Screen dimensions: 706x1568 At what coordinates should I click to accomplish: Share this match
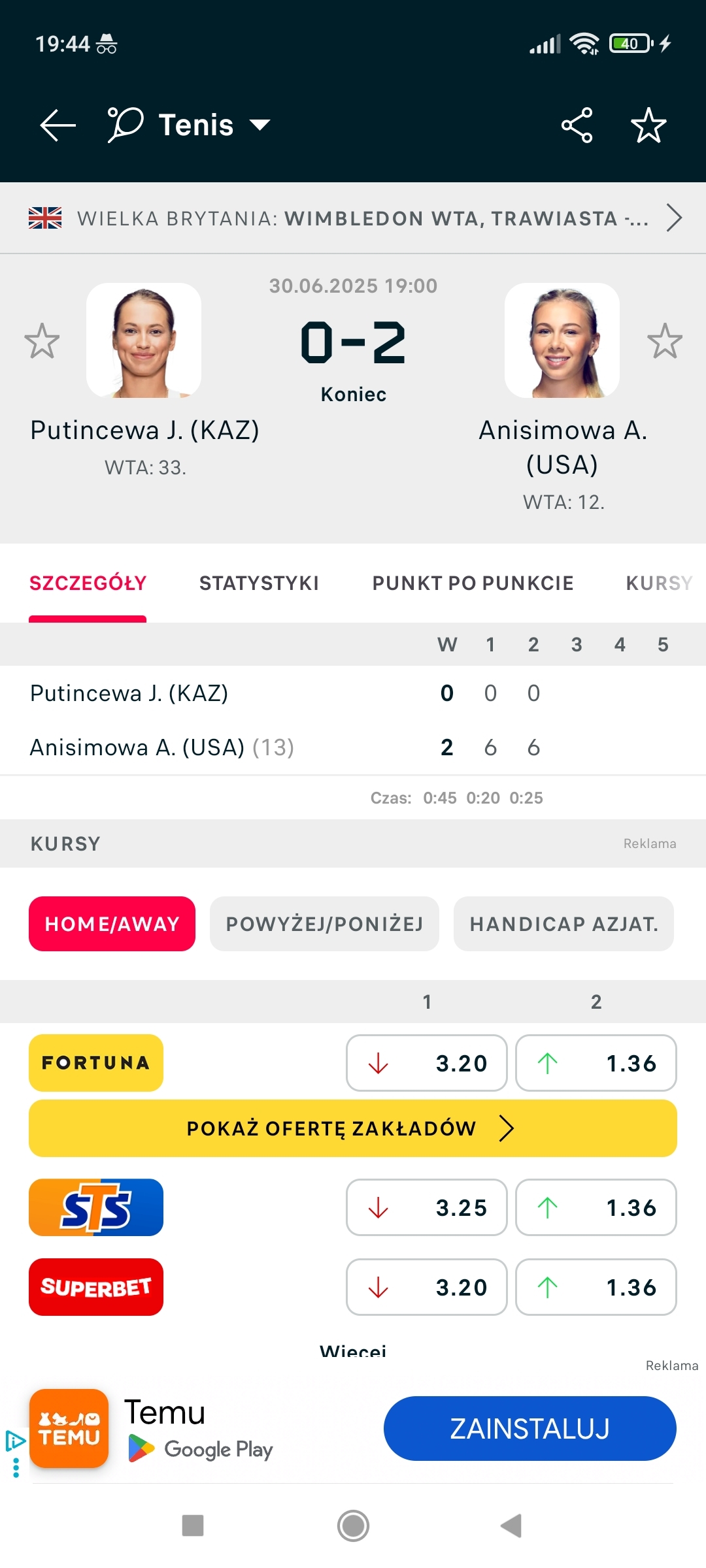(x=577, y=125)
